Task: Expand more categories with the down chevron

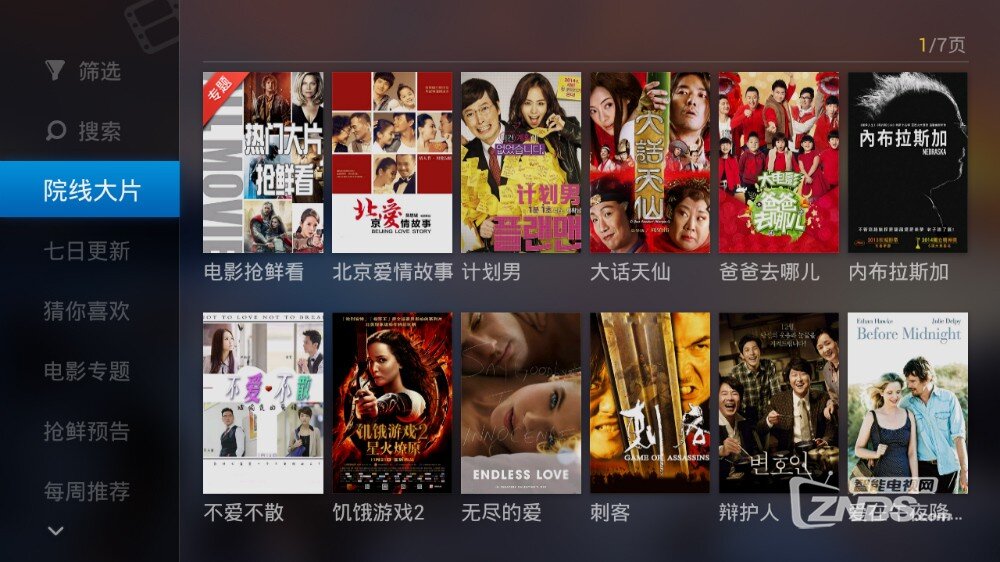Action: (x=56, y=531)
